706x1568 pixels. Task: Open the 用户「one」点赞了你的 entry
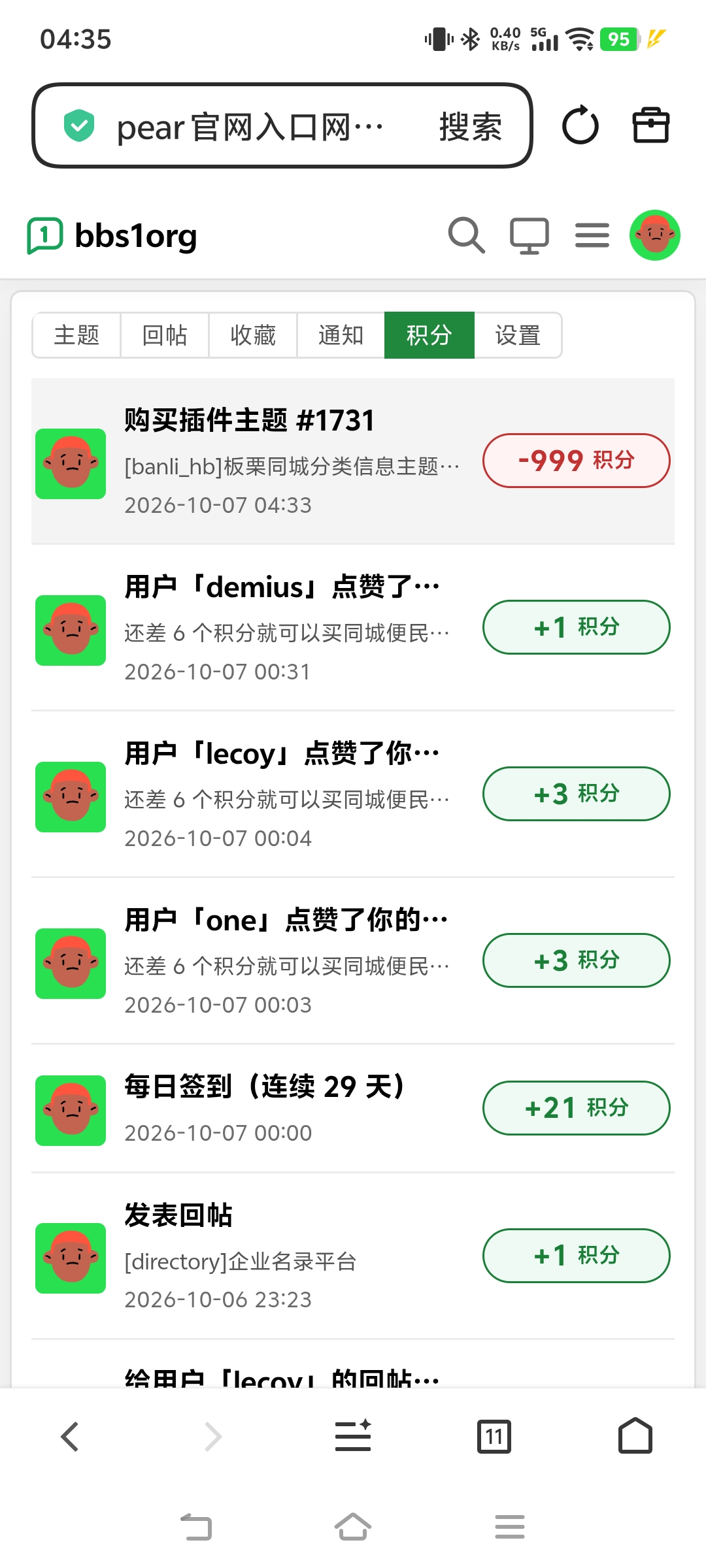[353, 961]
